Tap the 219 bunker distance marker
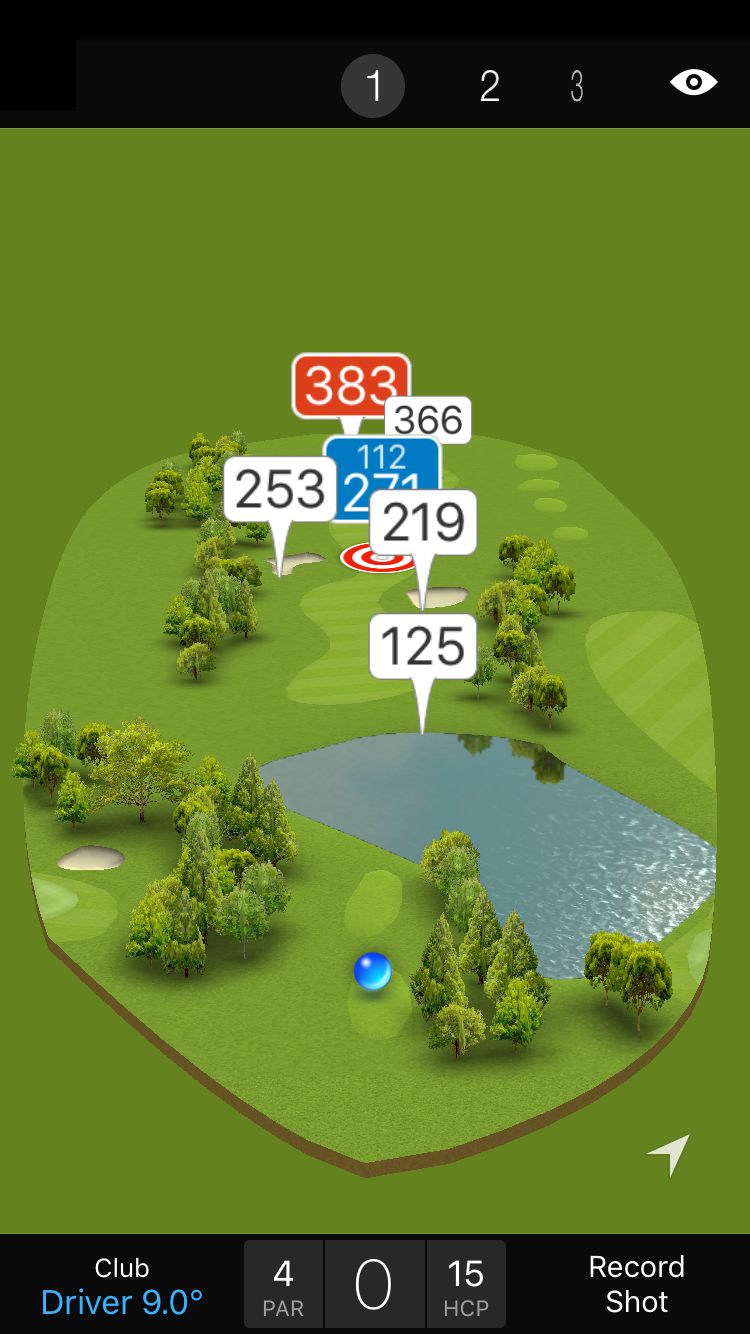The width and height of the screenshot is (750, 1334). pos(423,522)
